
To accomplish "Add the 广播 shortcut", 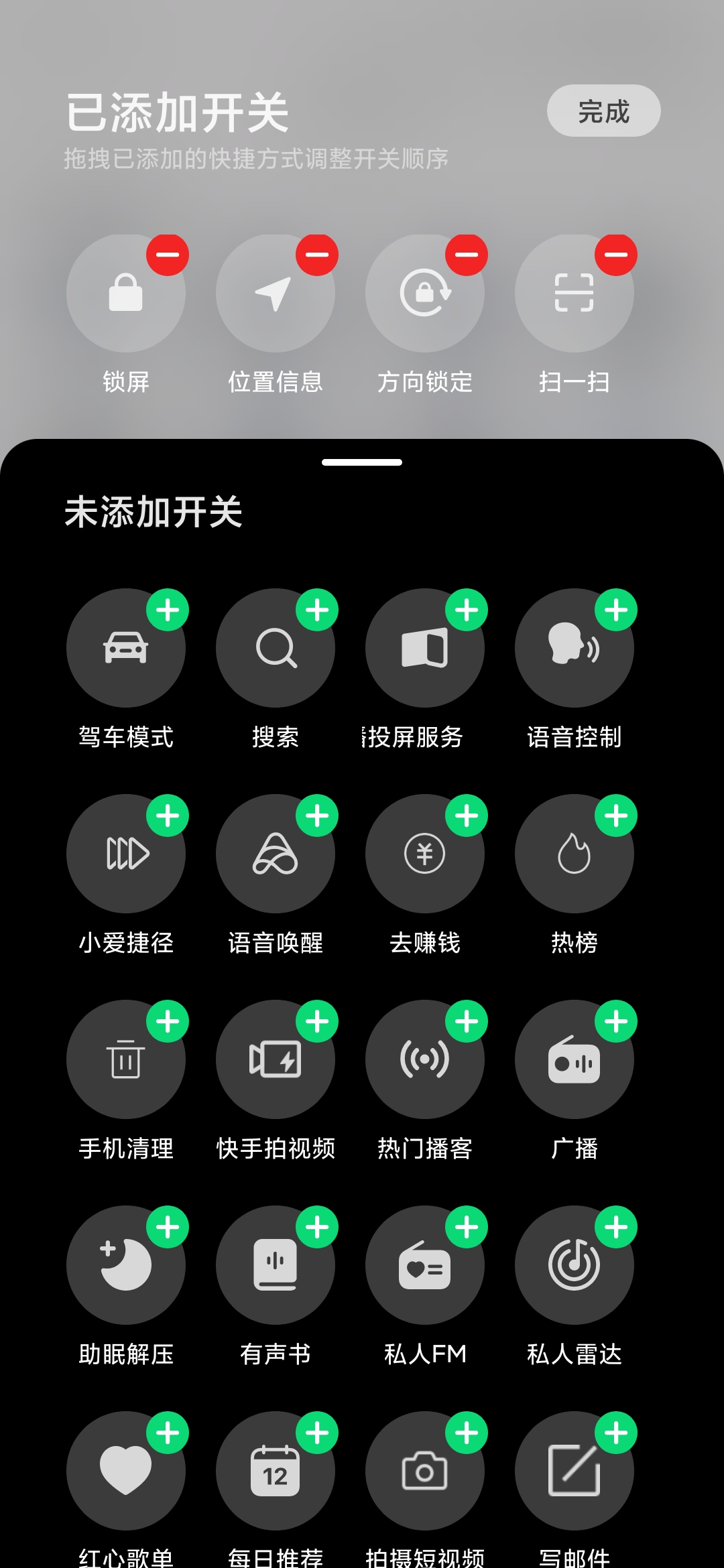I will 616,1021.
